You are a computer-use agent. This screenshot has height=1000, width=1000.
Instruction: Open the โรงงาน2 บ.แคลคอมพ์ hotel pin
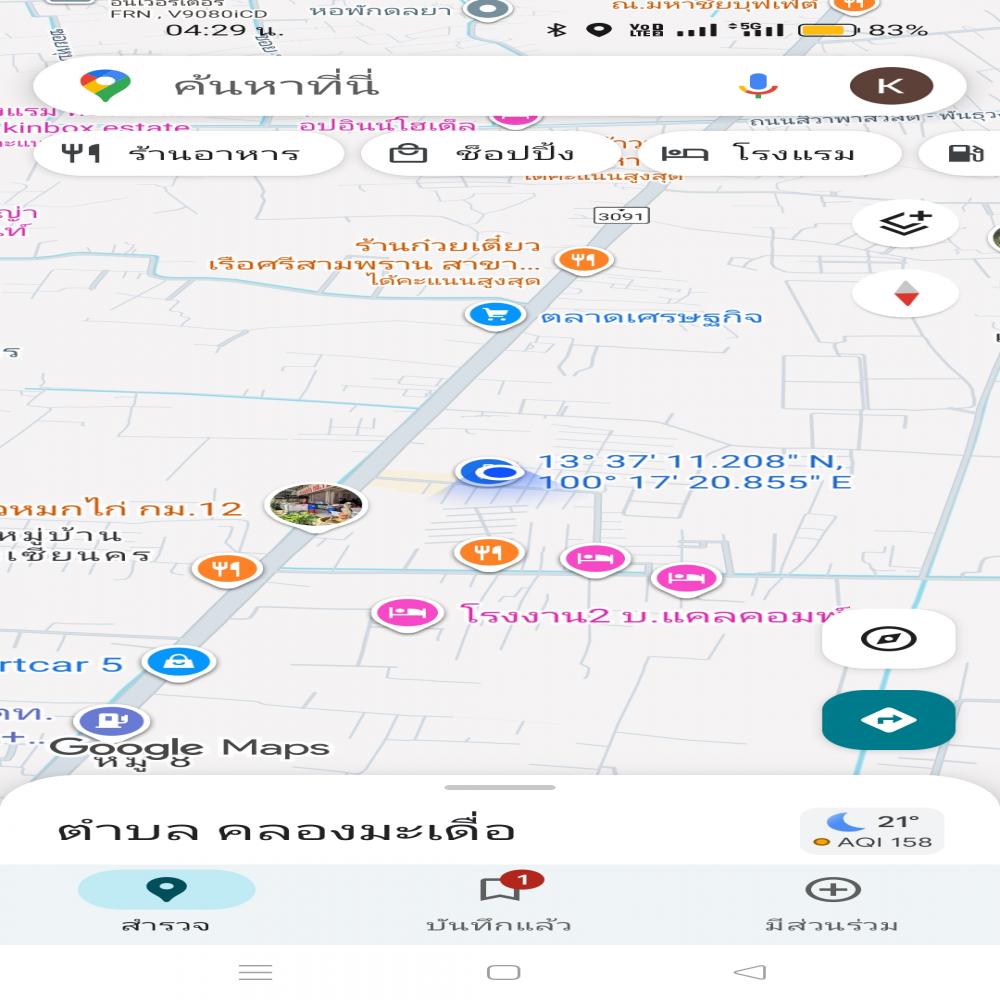[x=407, y=613]
